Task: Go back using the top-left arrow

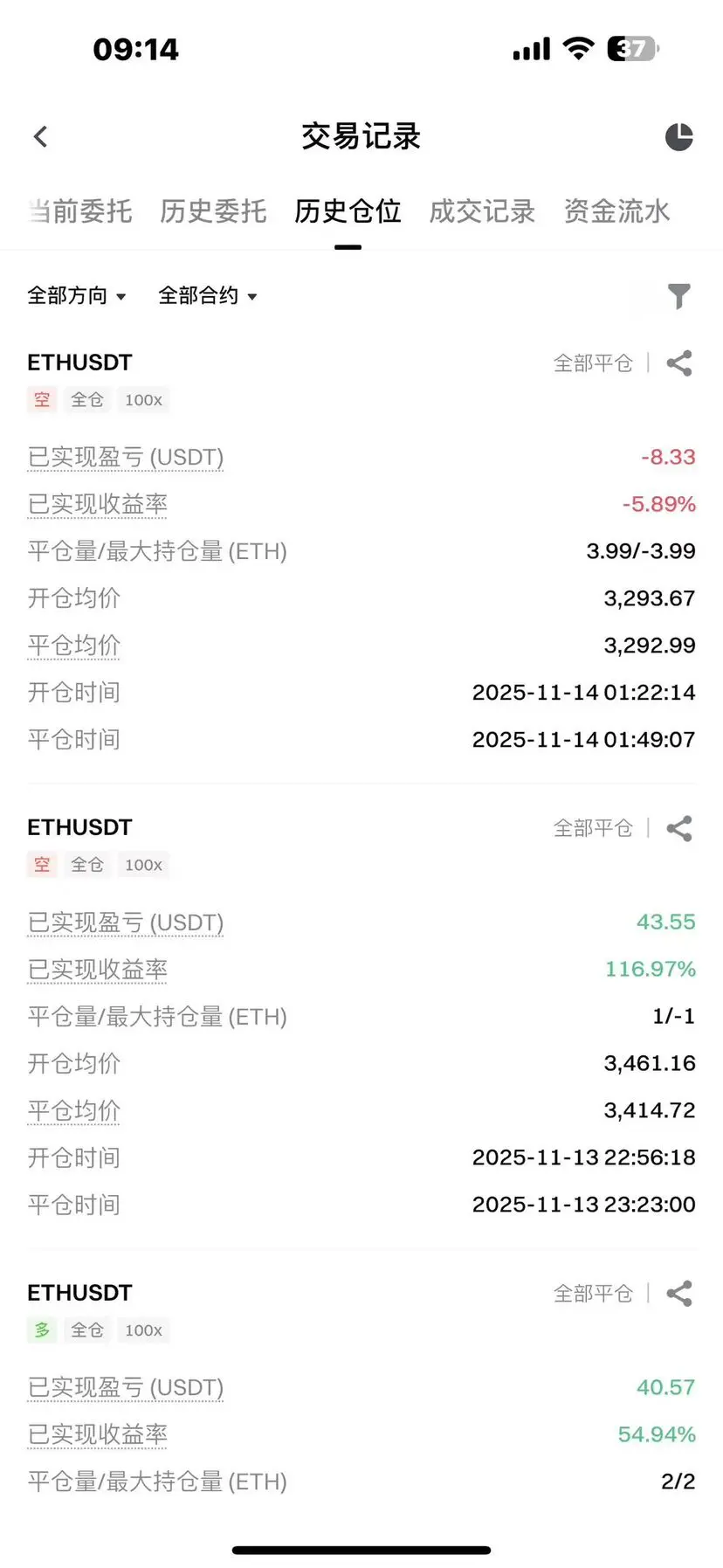Action: [x=40, y=136]
